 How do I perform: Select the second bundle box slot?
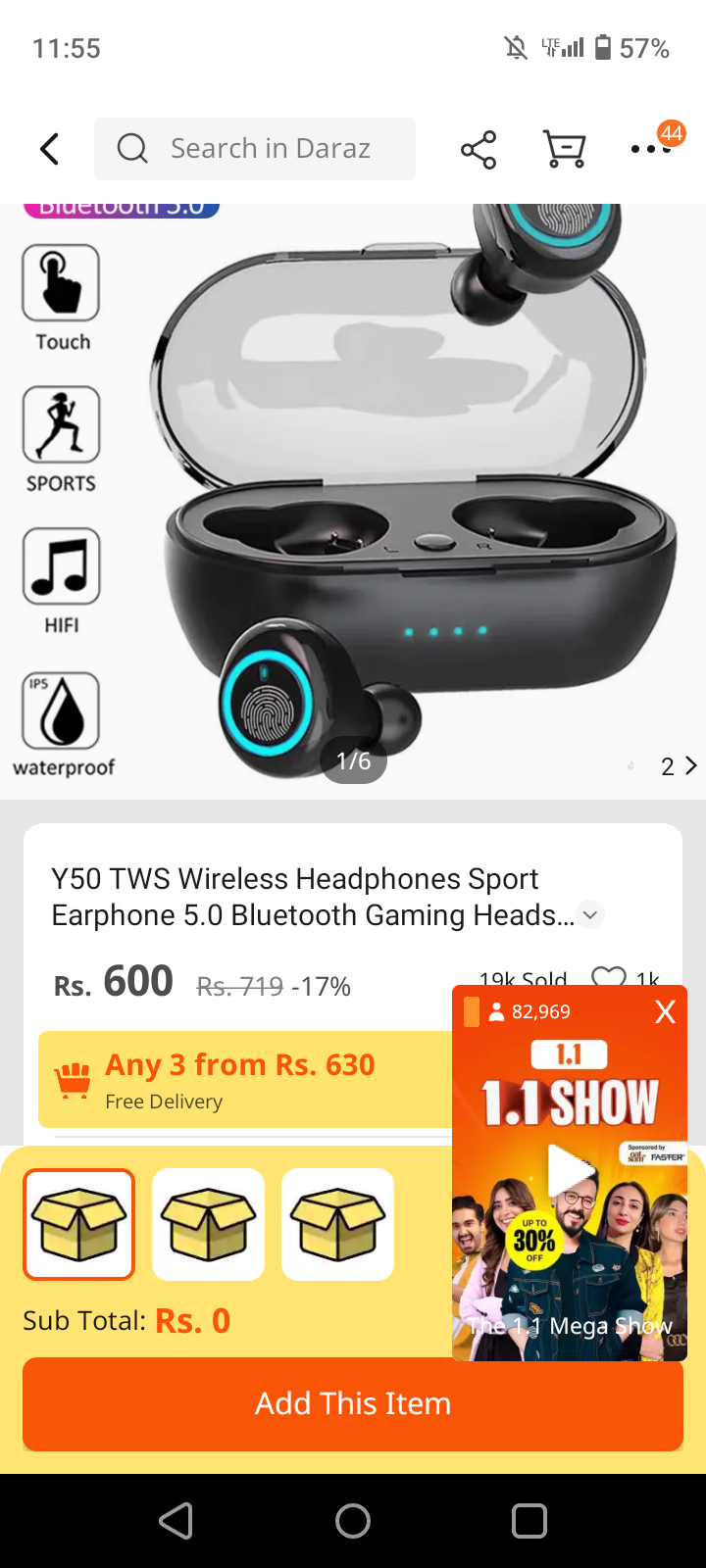(208, 1224)
